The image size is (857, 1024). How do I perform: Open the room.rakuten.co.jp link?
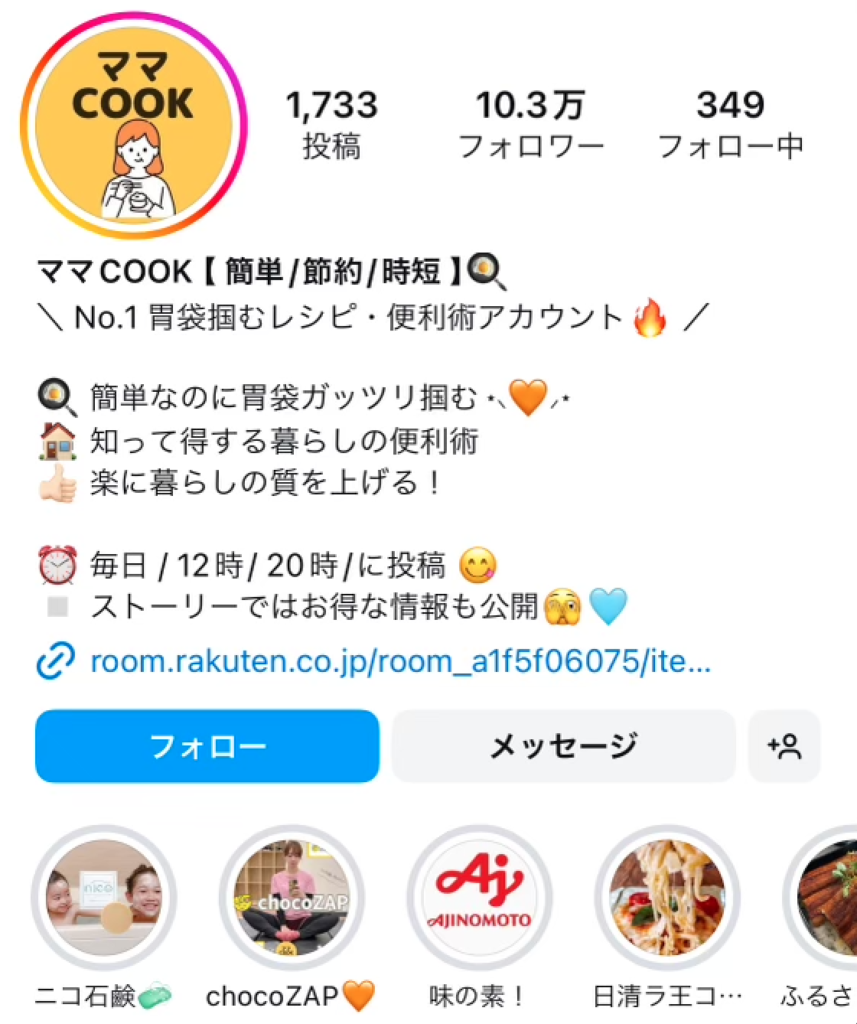(x=400, y=662)
